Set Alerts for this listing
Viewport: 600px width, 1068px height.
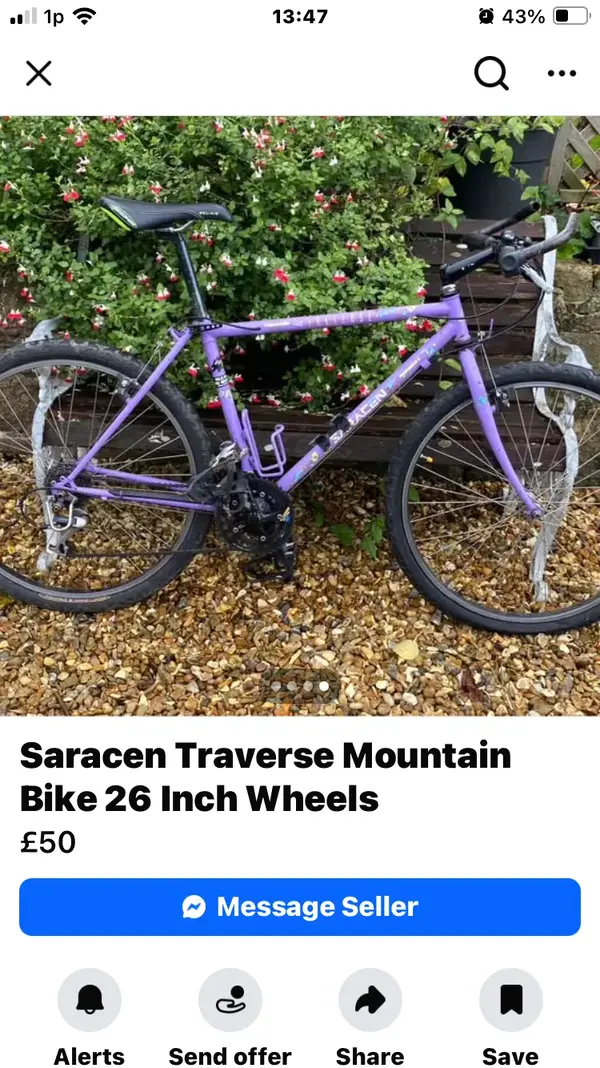[89, 1000]
